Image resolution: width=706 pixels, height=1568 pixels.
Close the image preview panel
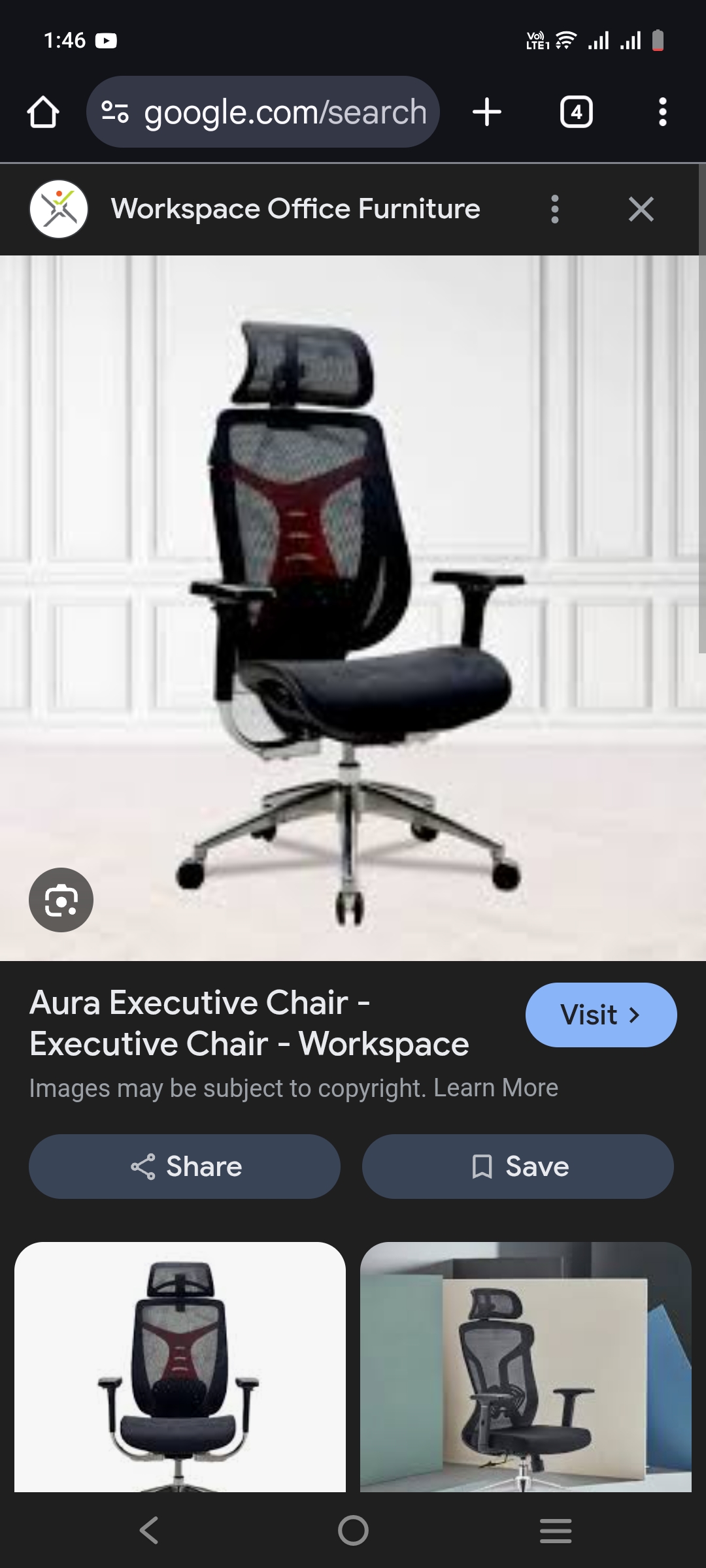point(641,209)
